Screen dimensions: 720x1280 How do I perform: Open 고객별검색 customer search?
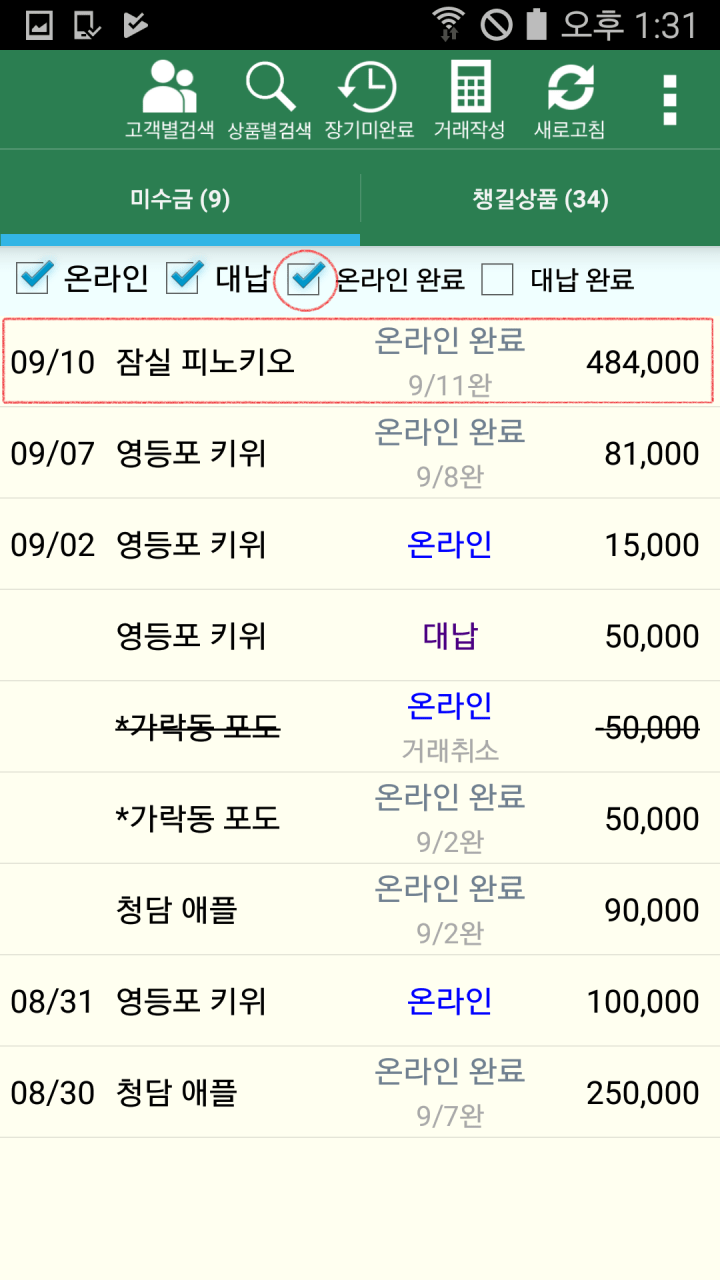[x=169, y=100]
